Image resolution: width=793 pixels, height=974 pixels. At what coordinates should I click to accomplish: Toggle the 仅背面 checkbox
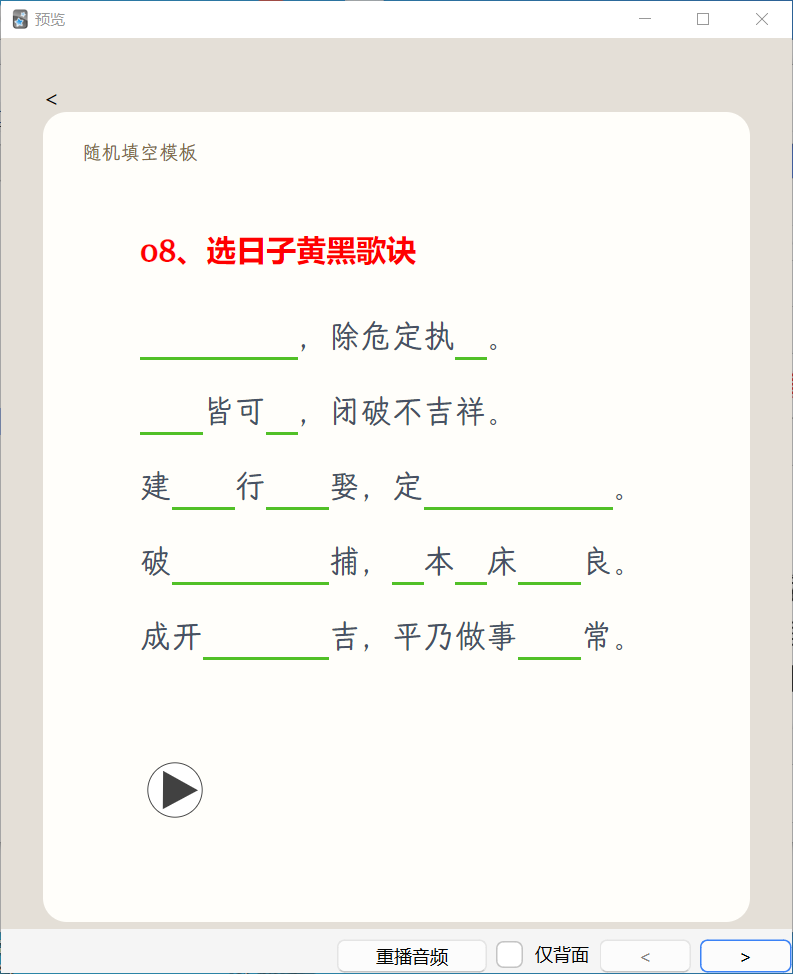510,955
